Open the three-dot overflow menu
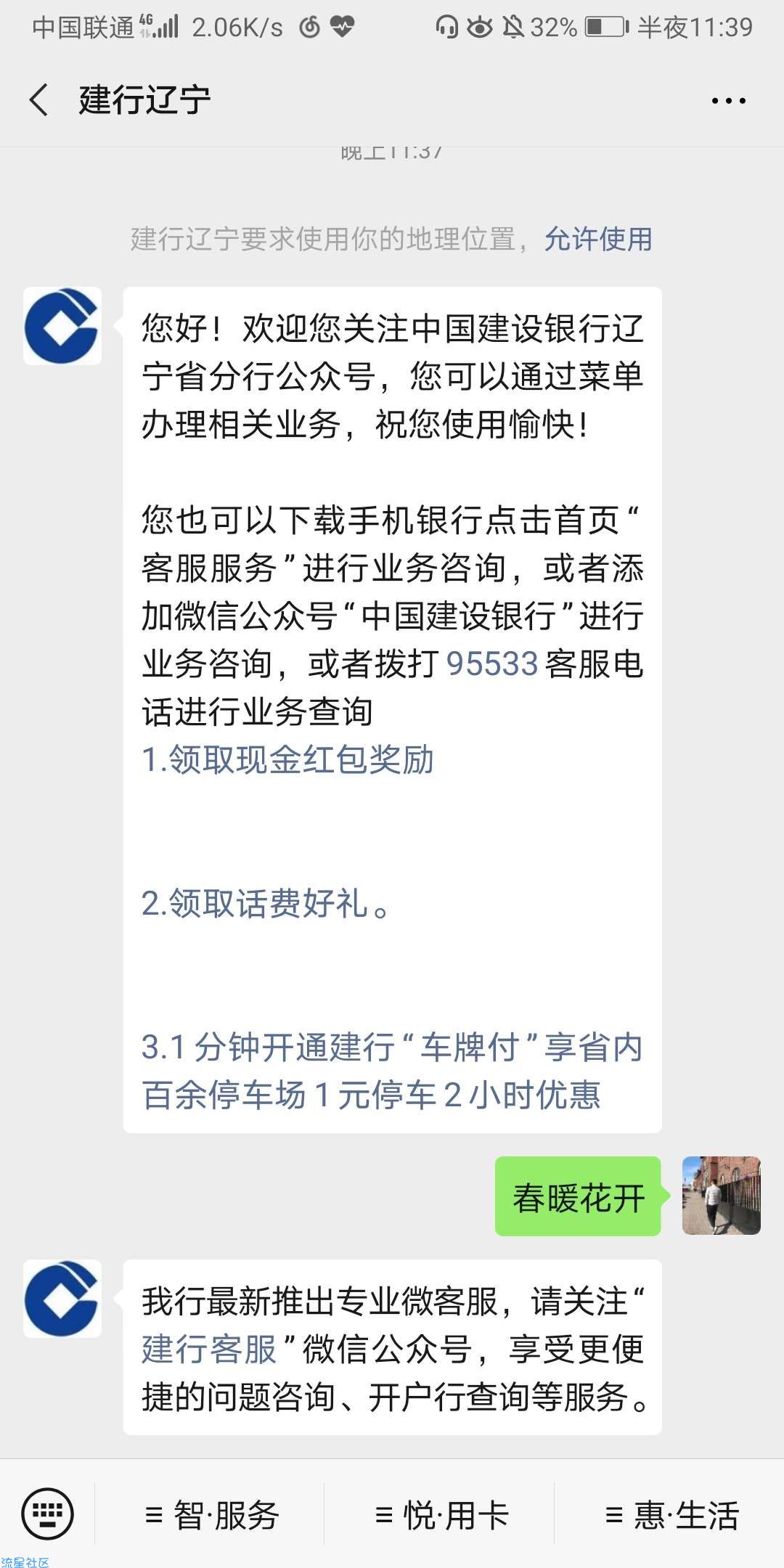 tap(728, 101)
